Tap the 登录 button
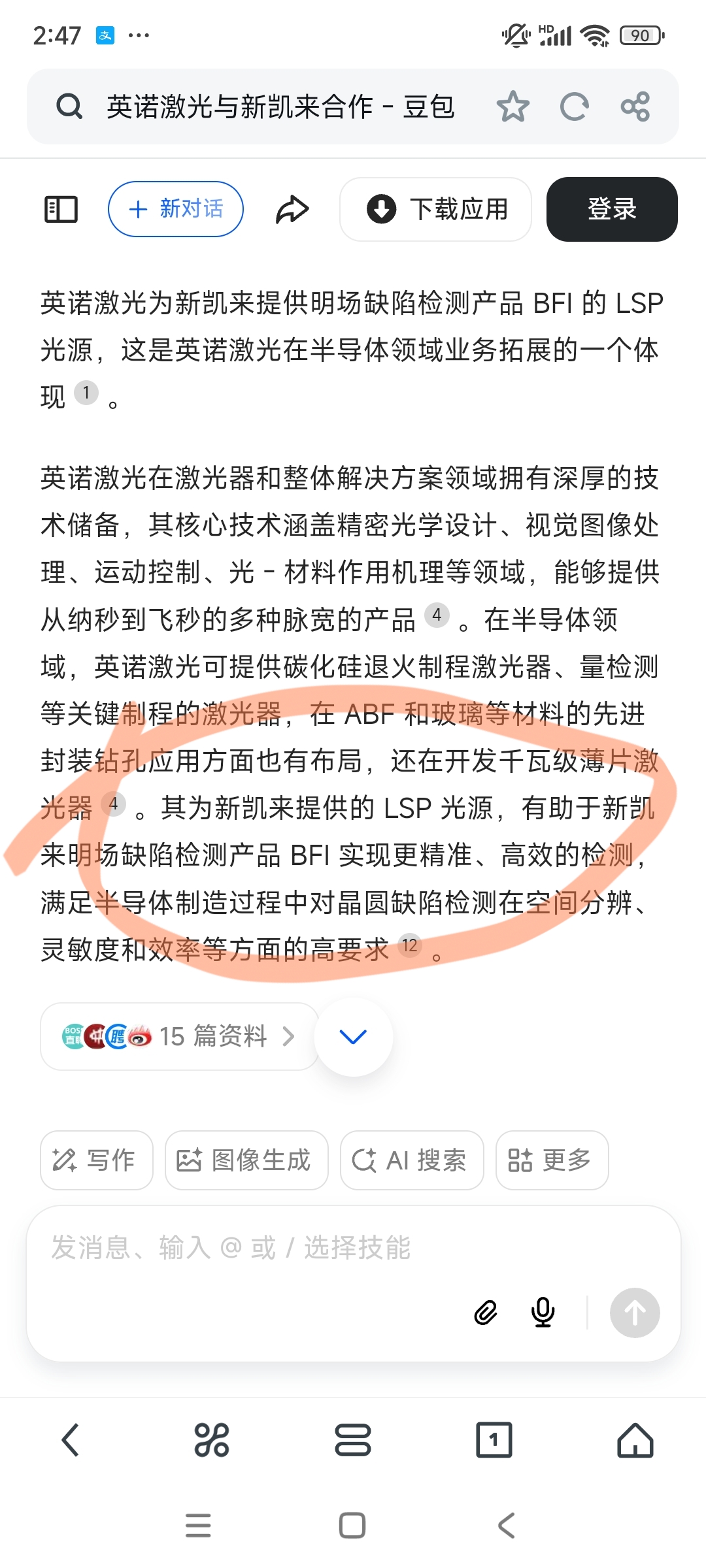706x1568 pixels. click(611, 209)
